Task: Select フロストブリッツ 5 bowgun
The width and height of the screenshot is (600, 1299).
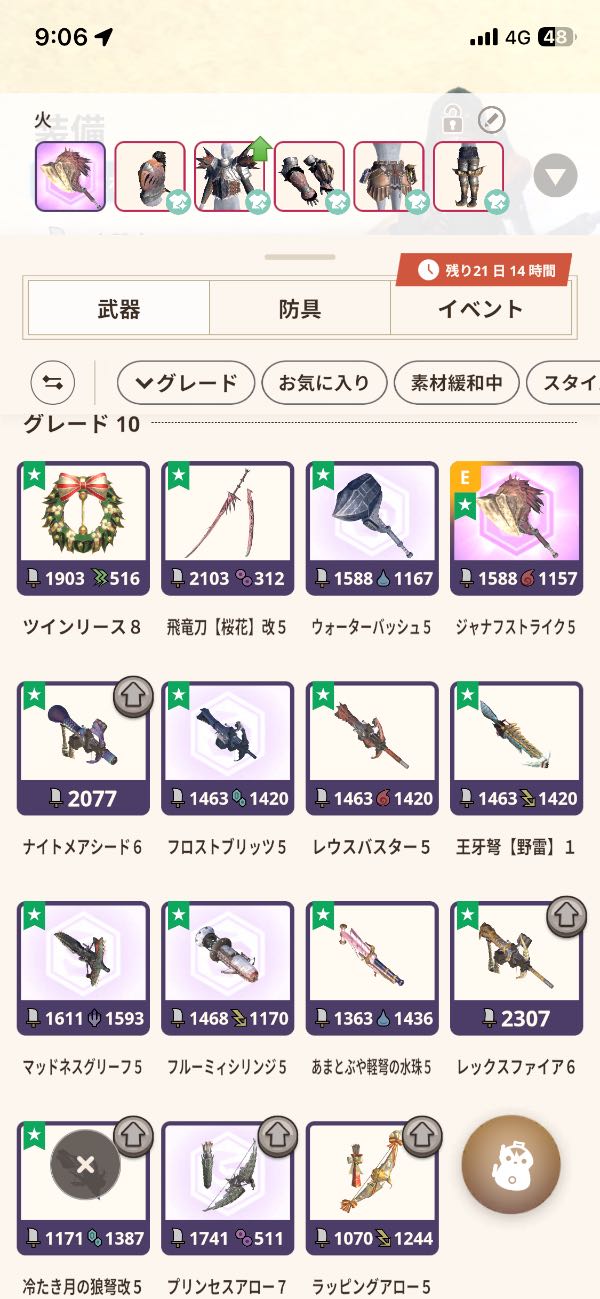Action: (228, 747)
